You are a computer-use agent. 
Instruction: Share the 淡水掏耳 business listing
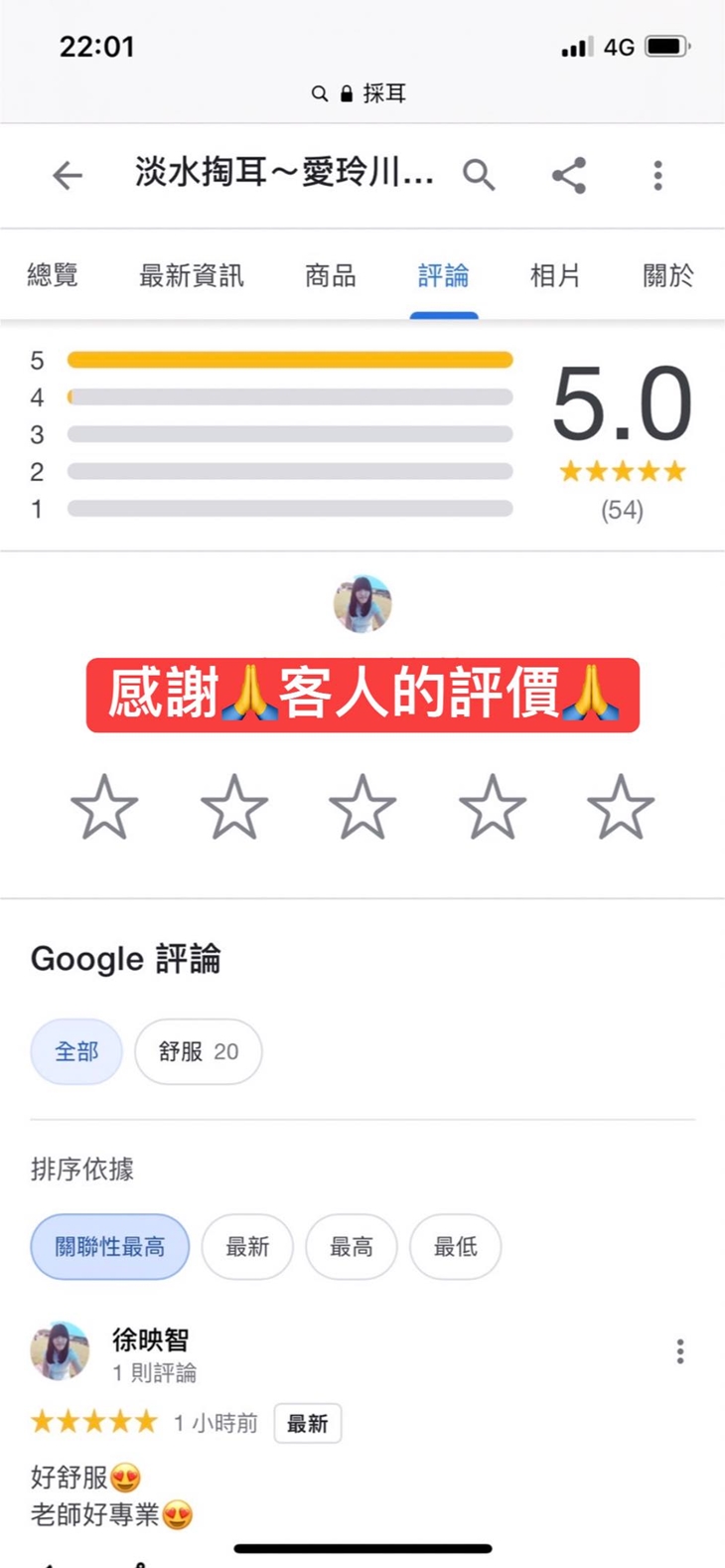pos(570,175)
